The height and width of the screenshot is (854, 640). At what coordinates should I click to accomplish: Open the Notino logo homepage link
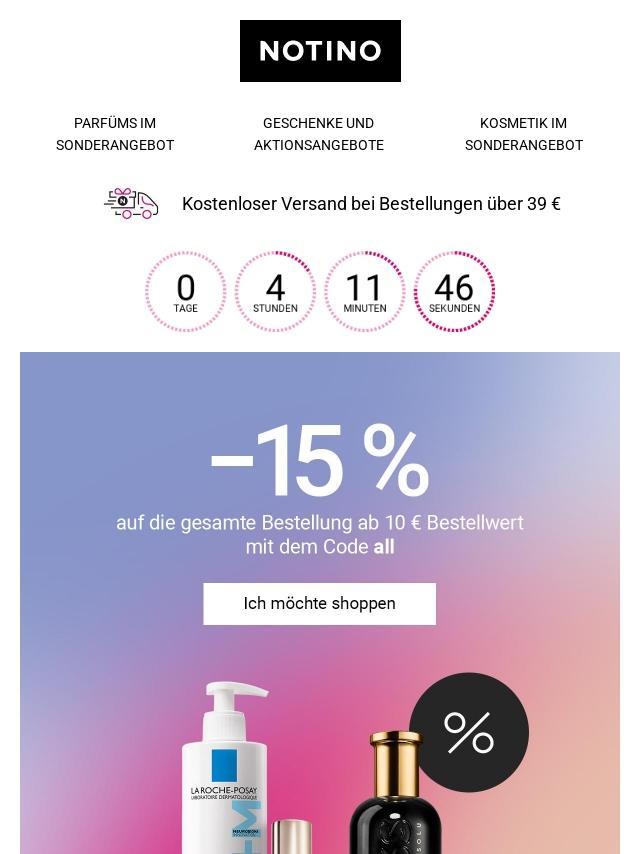tap(320, 51)
